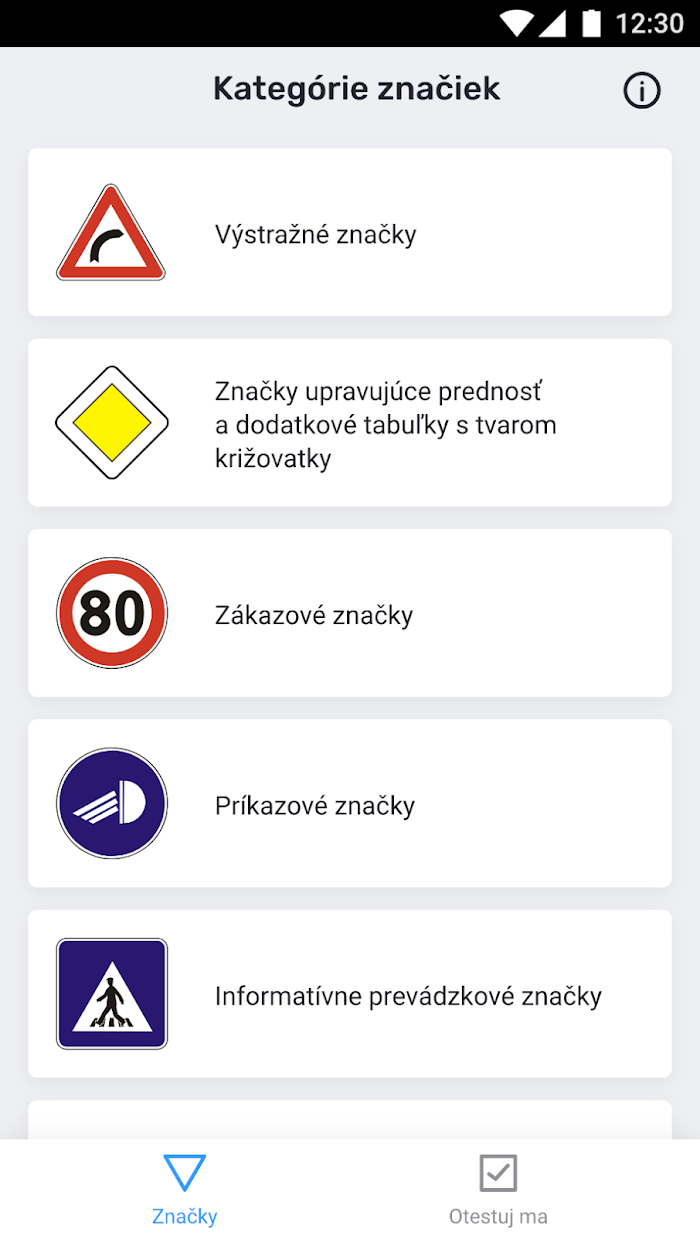Select the Zákazové značky card

[x=350, y=613]
